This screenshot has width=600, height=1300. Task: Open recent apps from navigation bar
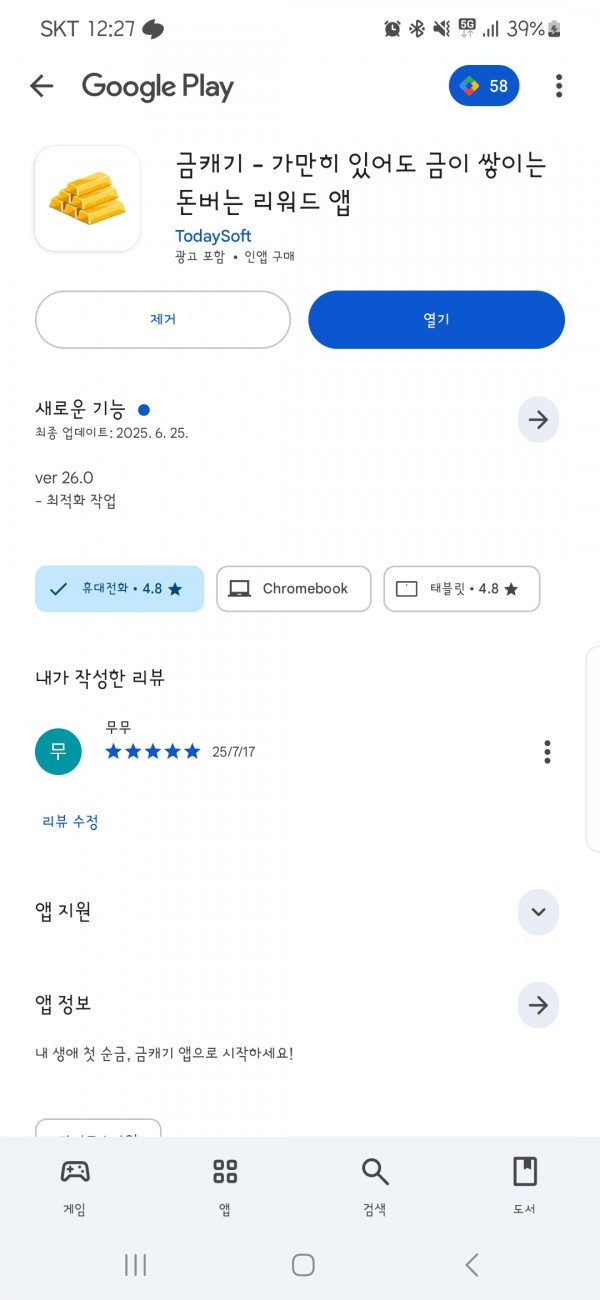pyautogui.click(x=135, y=1265)
